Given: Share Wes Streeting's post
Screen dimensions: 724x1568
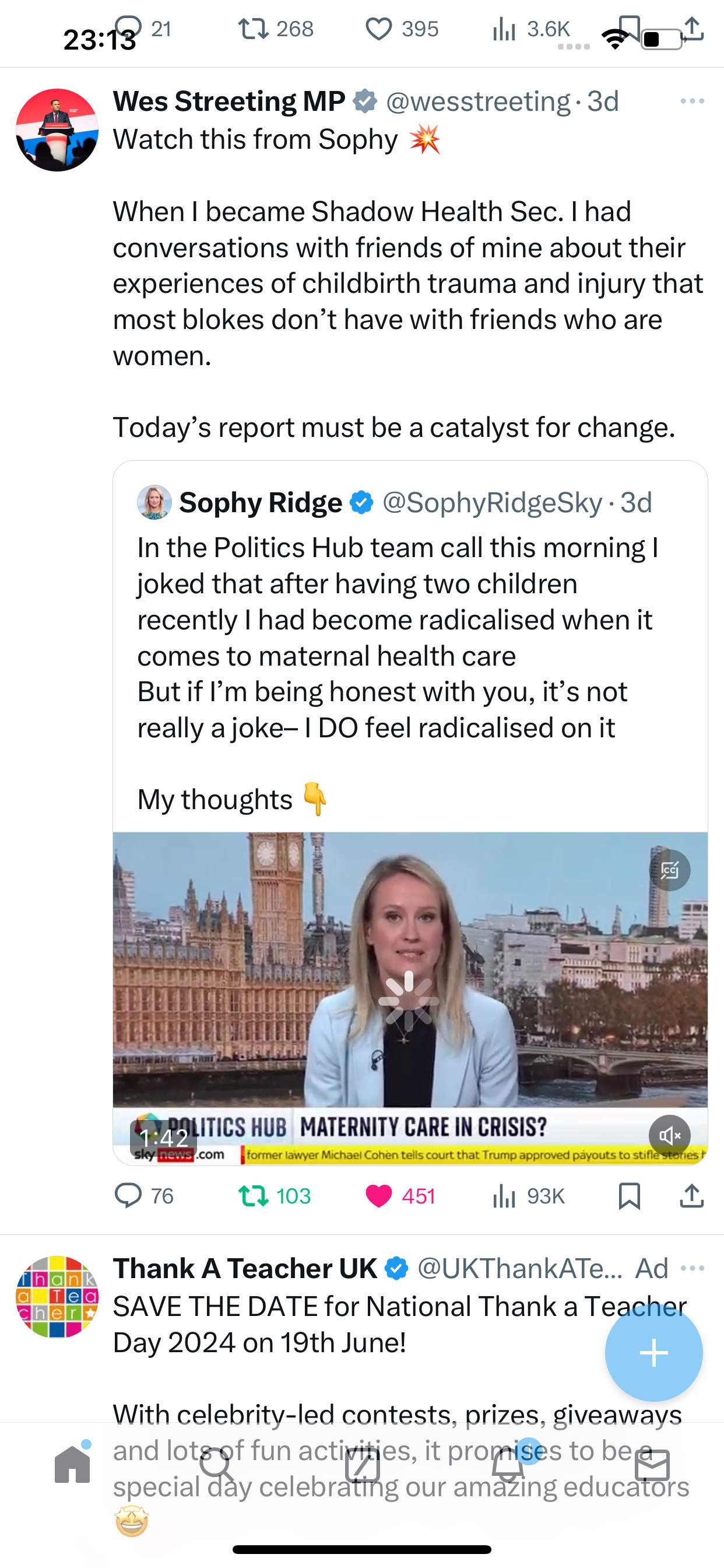Looking at the screenshot, I should [692, 1196].
